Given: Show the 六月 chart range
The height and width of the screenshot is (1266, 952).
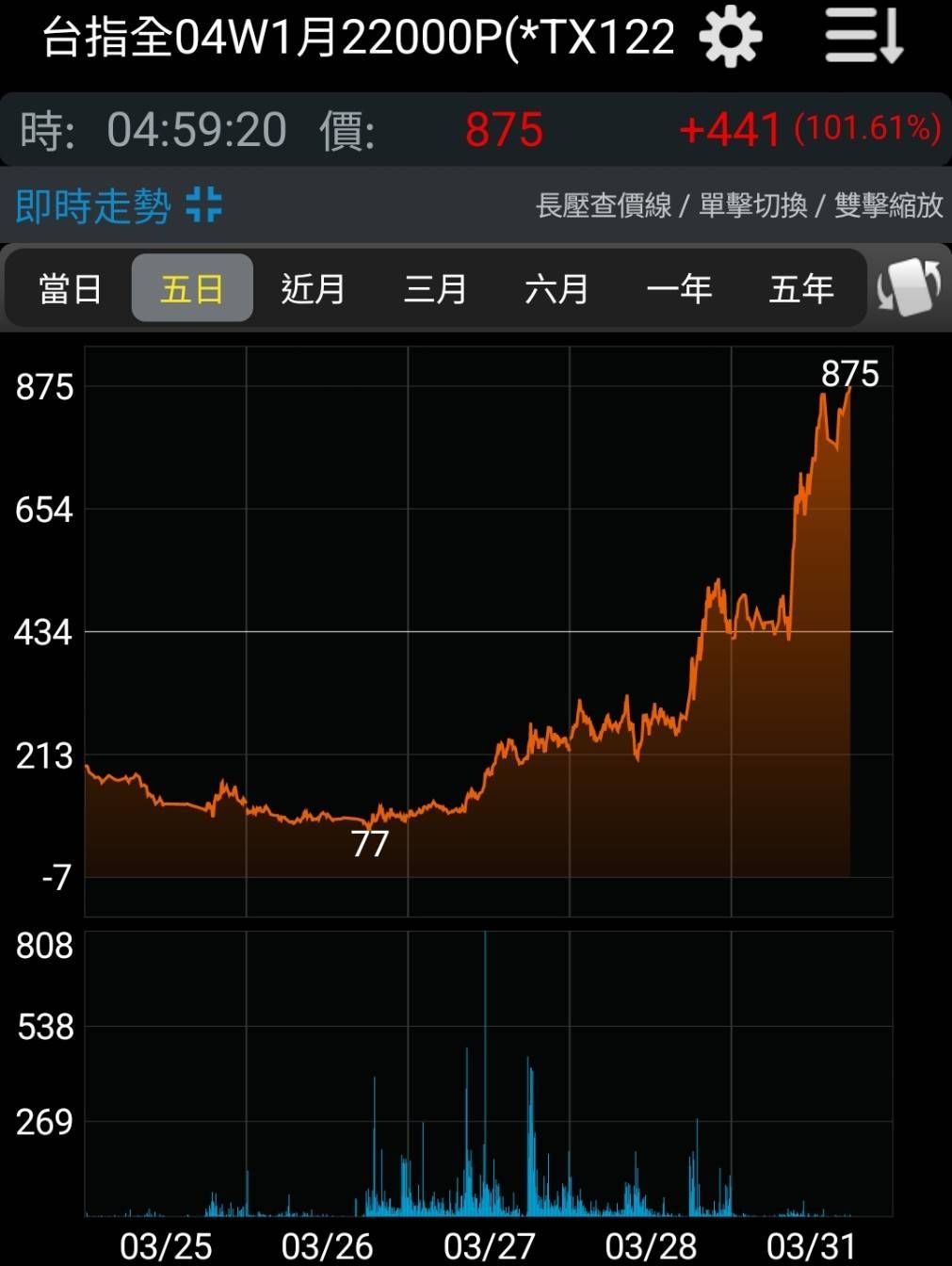Looking at the screenshot, I should click(557, 288).
